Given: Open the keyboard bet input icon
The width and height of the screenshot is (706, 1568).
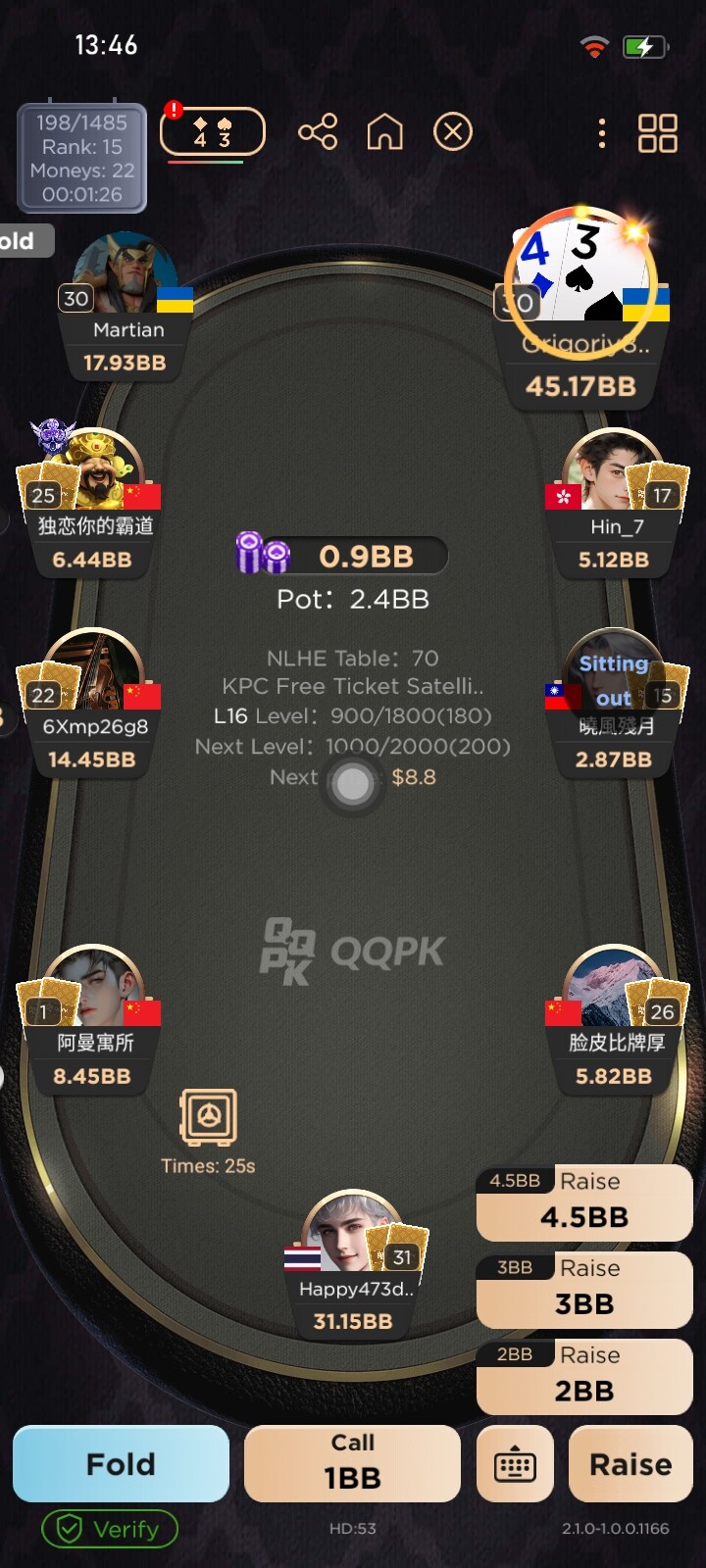Looking at the screenshot, I should click(515, 1463).
